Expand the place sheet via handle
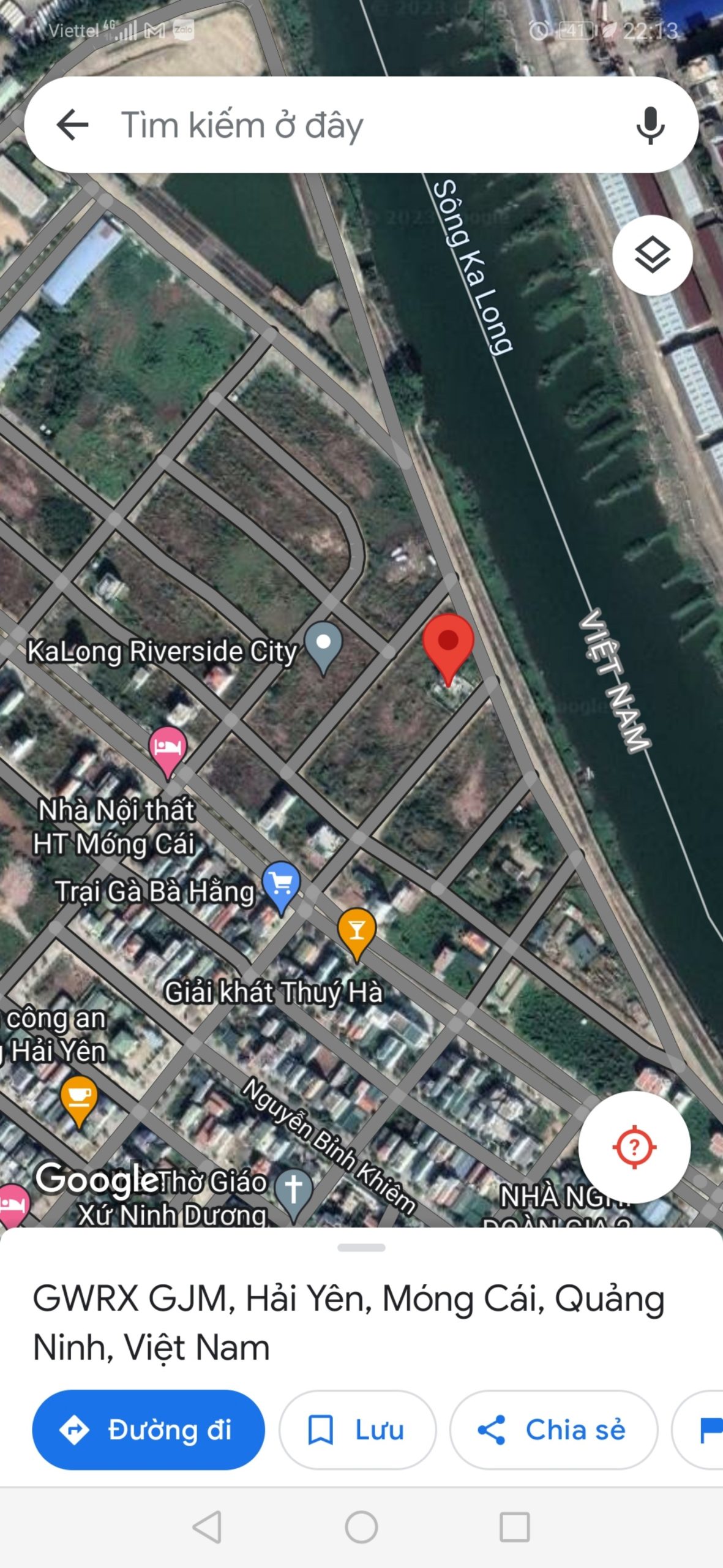The height and width of the screenshot is (1568, 723). 361,1247
